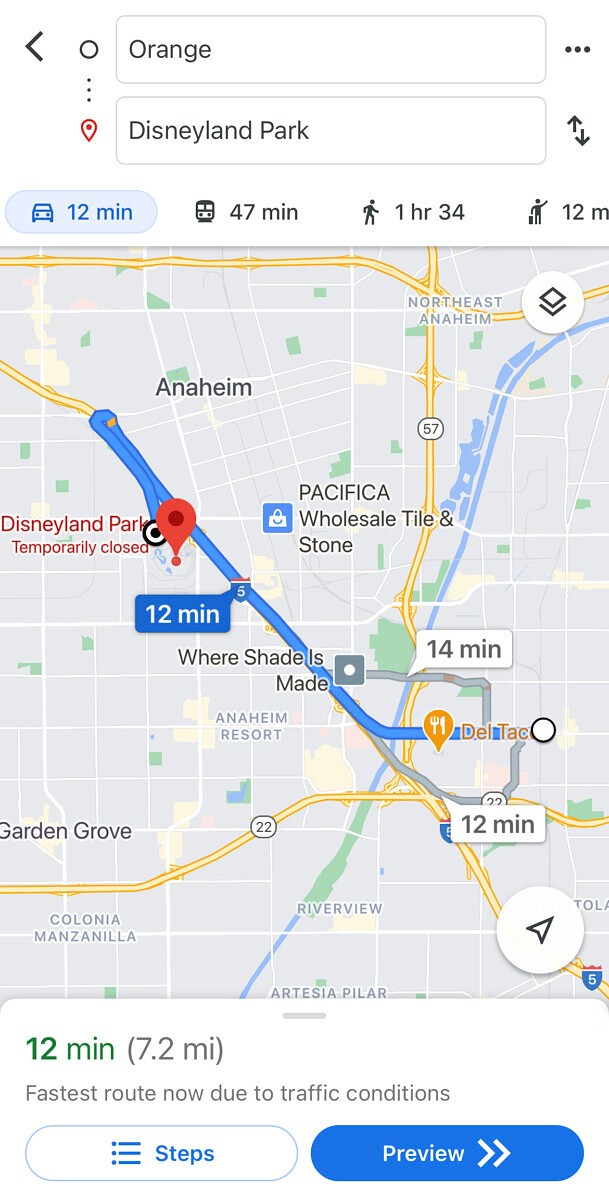Viewport: 609px width, 1200px height.
Task: Open the map layers button
Action: coord(552,302)
